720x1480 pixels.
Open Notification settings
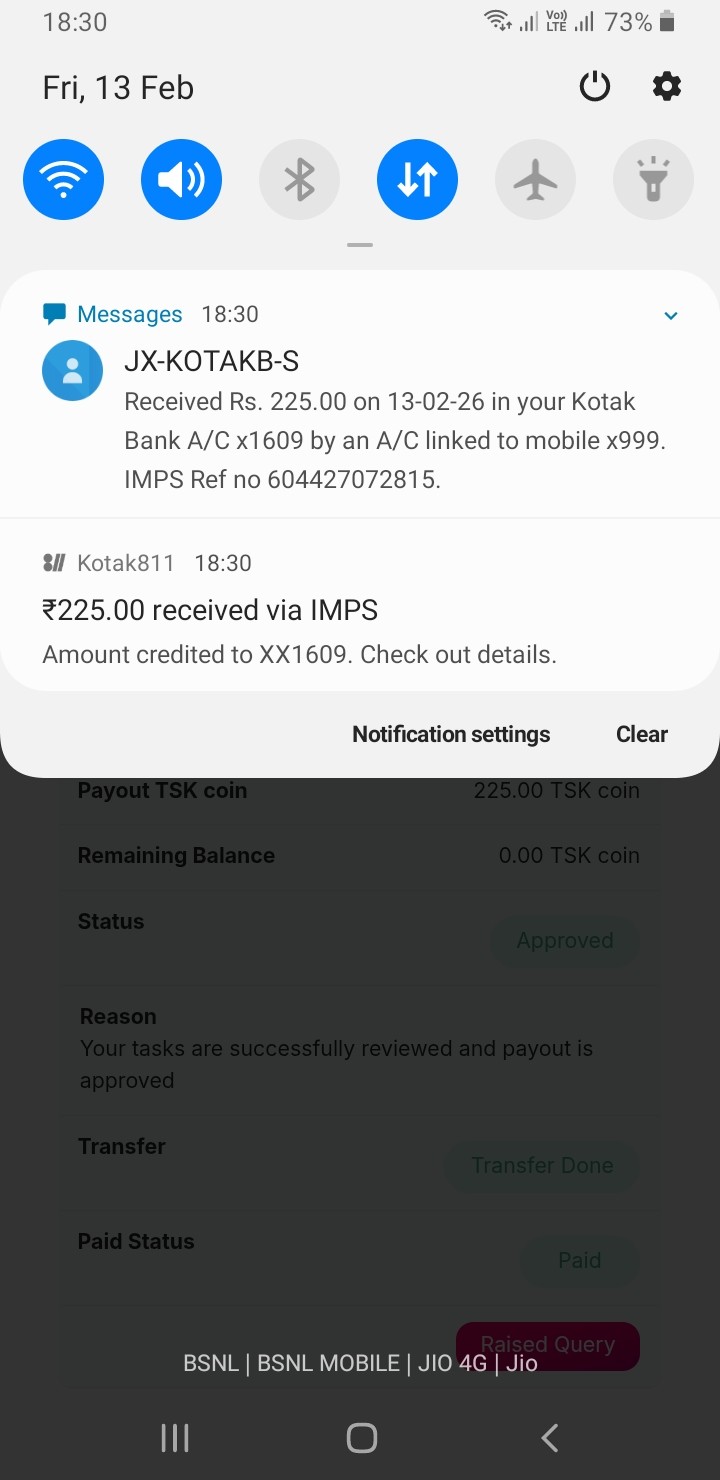pyautogui.click(x=451, y=734)
